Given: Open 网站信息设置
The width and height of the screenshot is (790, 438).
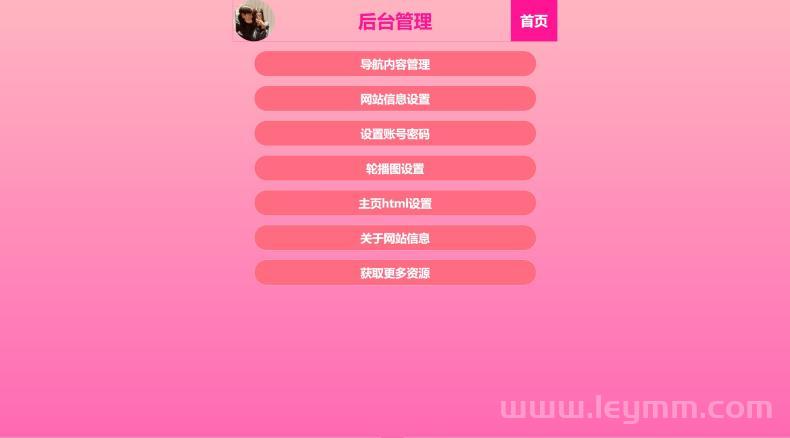Looking at the screenshot, I should (395, 99).
